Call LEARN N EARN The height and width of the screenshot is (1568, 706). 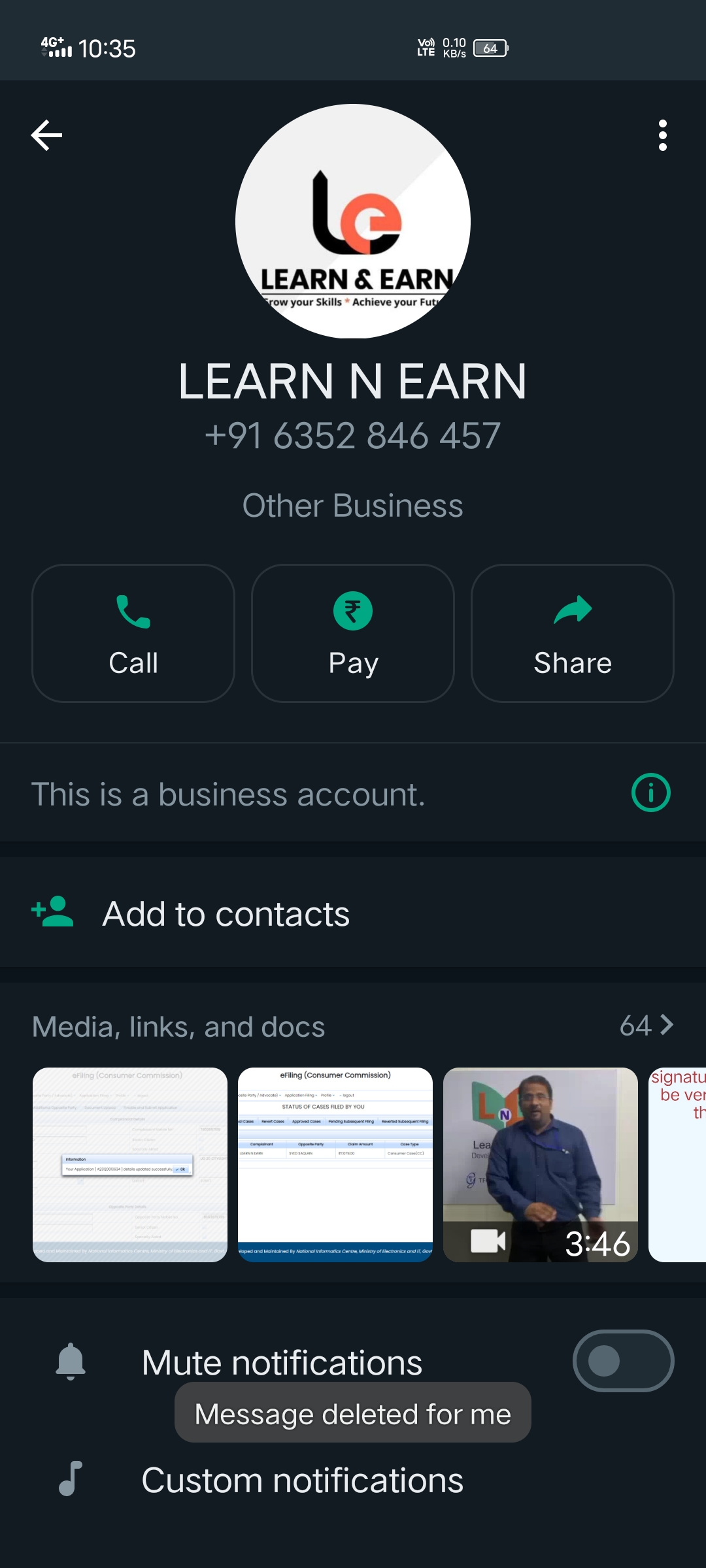(133, 633)
